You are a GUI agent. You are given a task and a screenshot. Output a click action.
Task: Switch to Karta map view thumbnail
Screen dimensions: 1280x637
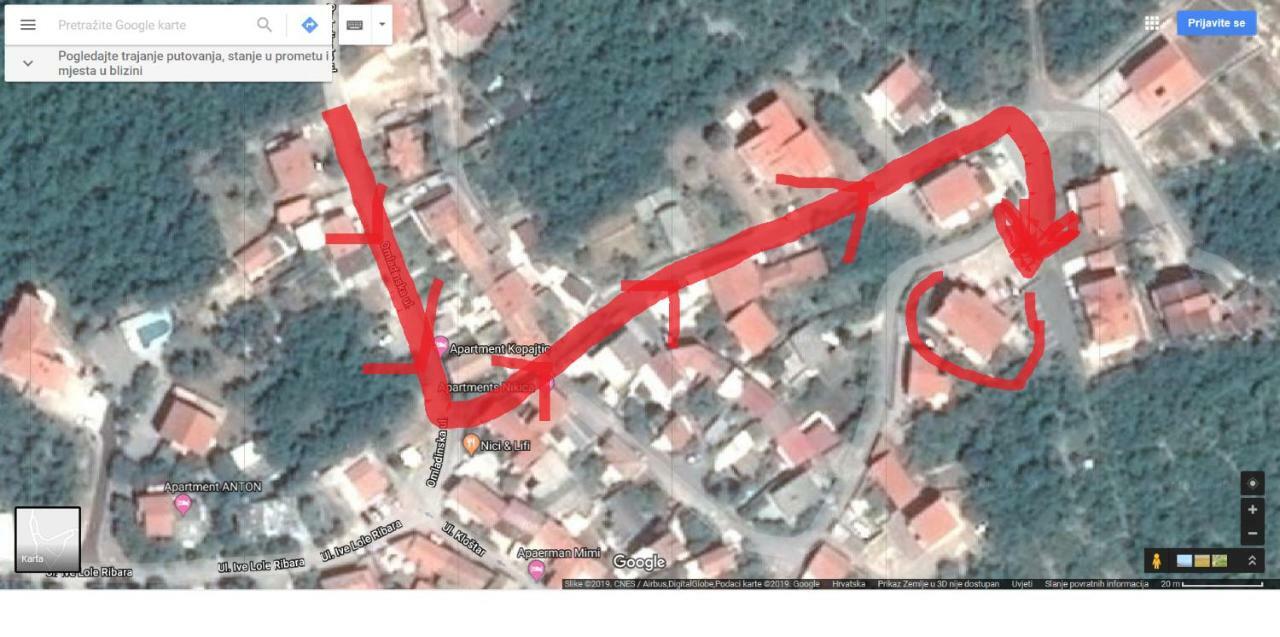point(48,539)
